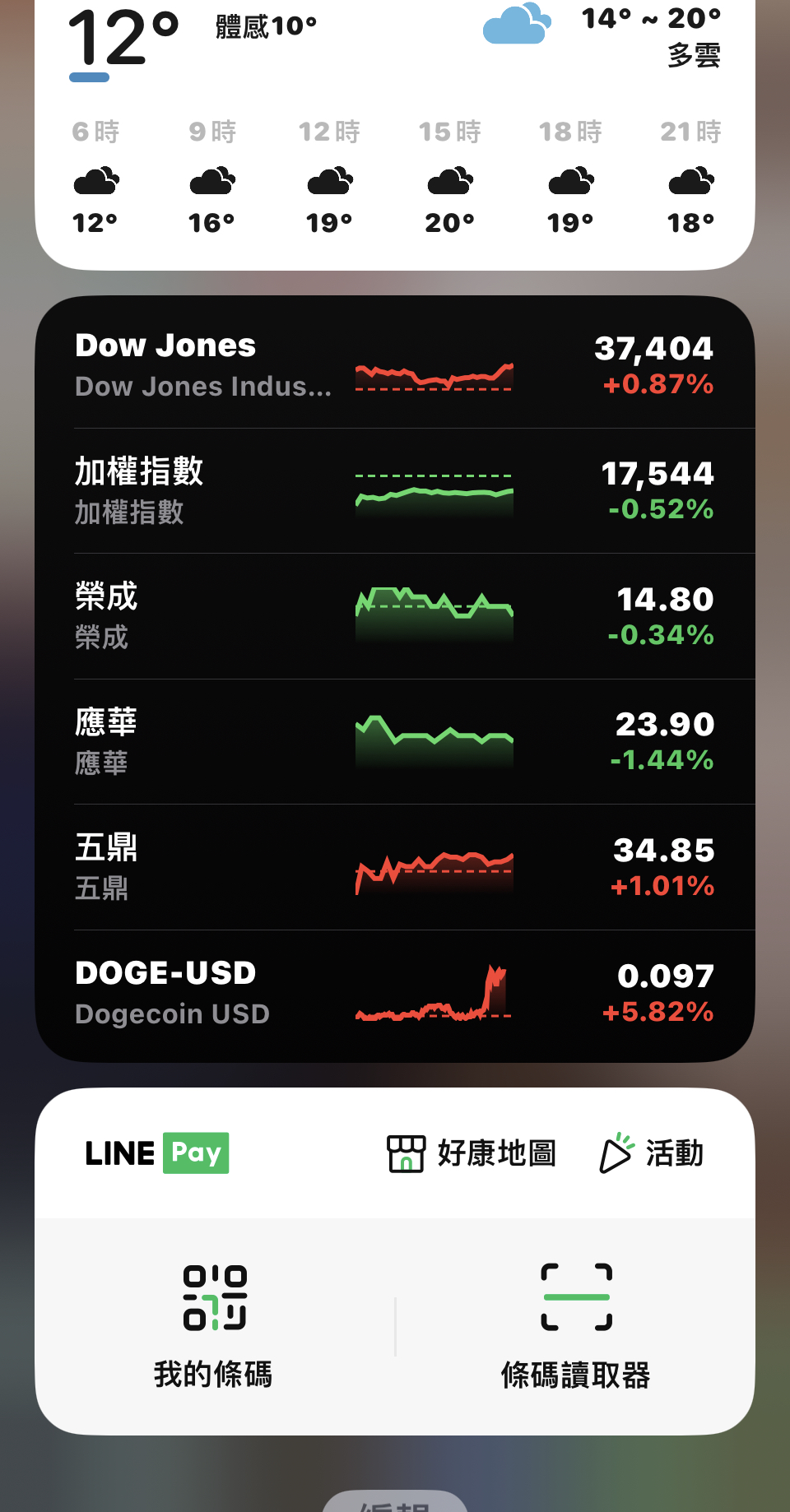Open the 加權指數 index row
Screen dimensions: 790x1512
(395, 491)
